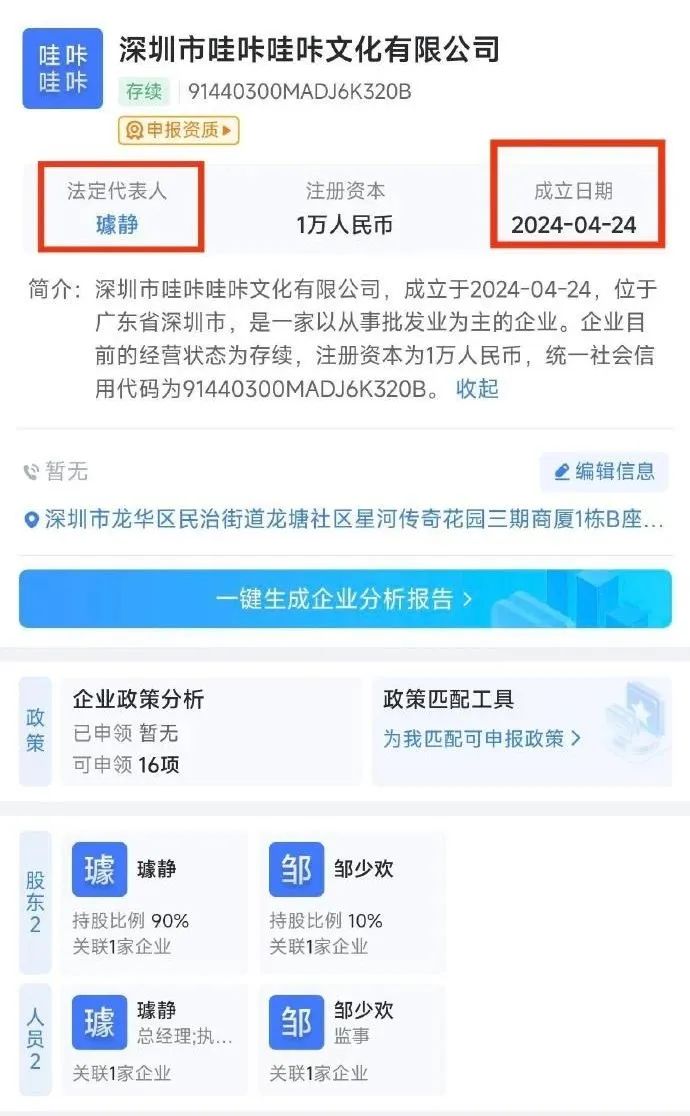690x1116 pixels.
Task: Open legal representative 璩静's profile link
Action: 117,225
